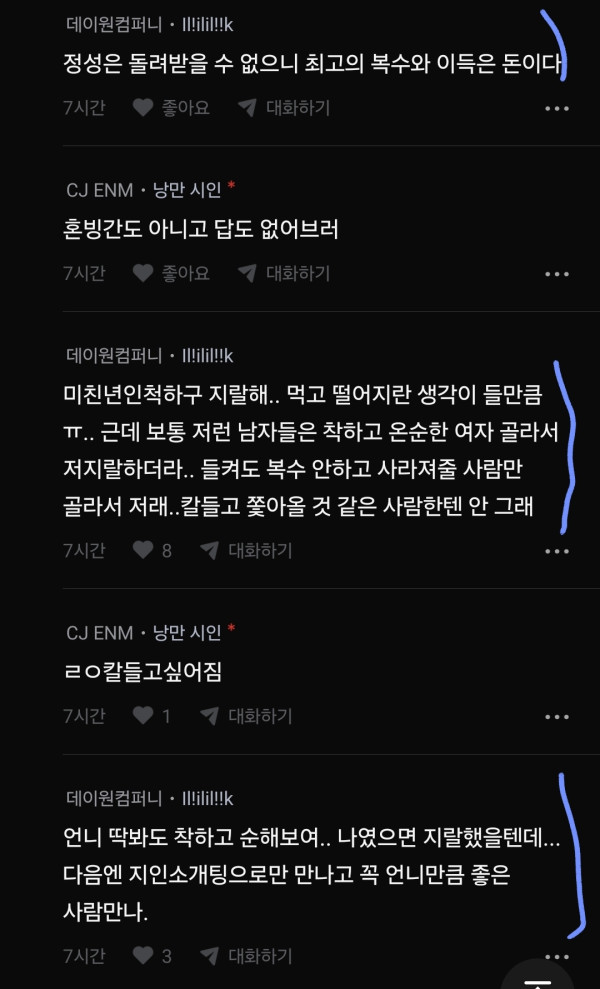
Task: Like the ㄹㅇ칼들고싶어짐 comment
Action: (x=152, y=716)
